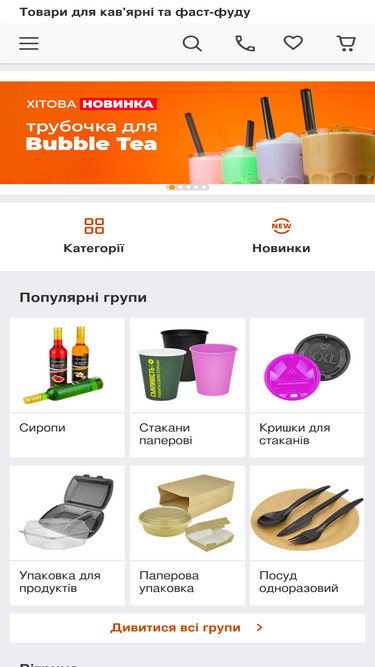Open Категорії section

94,236
